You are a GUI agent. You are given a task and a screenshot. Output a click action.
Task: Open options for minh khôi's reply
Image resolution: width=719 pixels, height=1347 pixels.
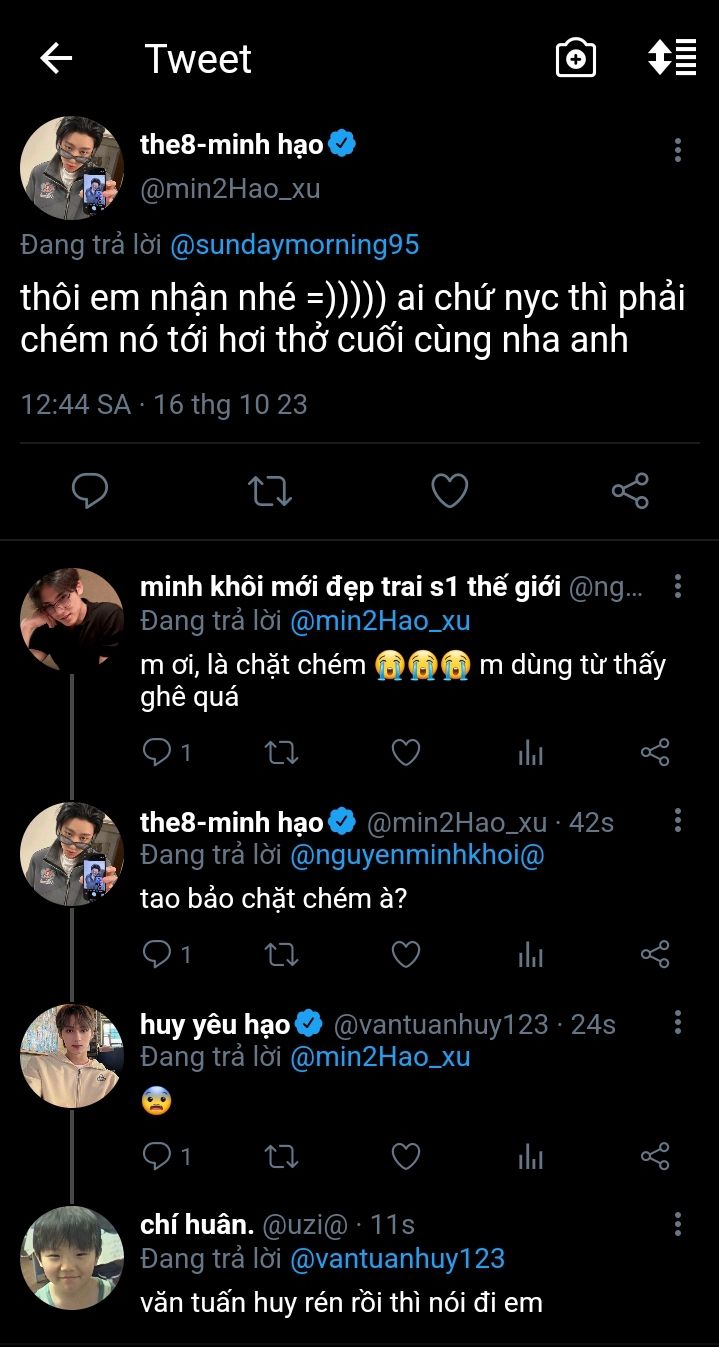678,586
